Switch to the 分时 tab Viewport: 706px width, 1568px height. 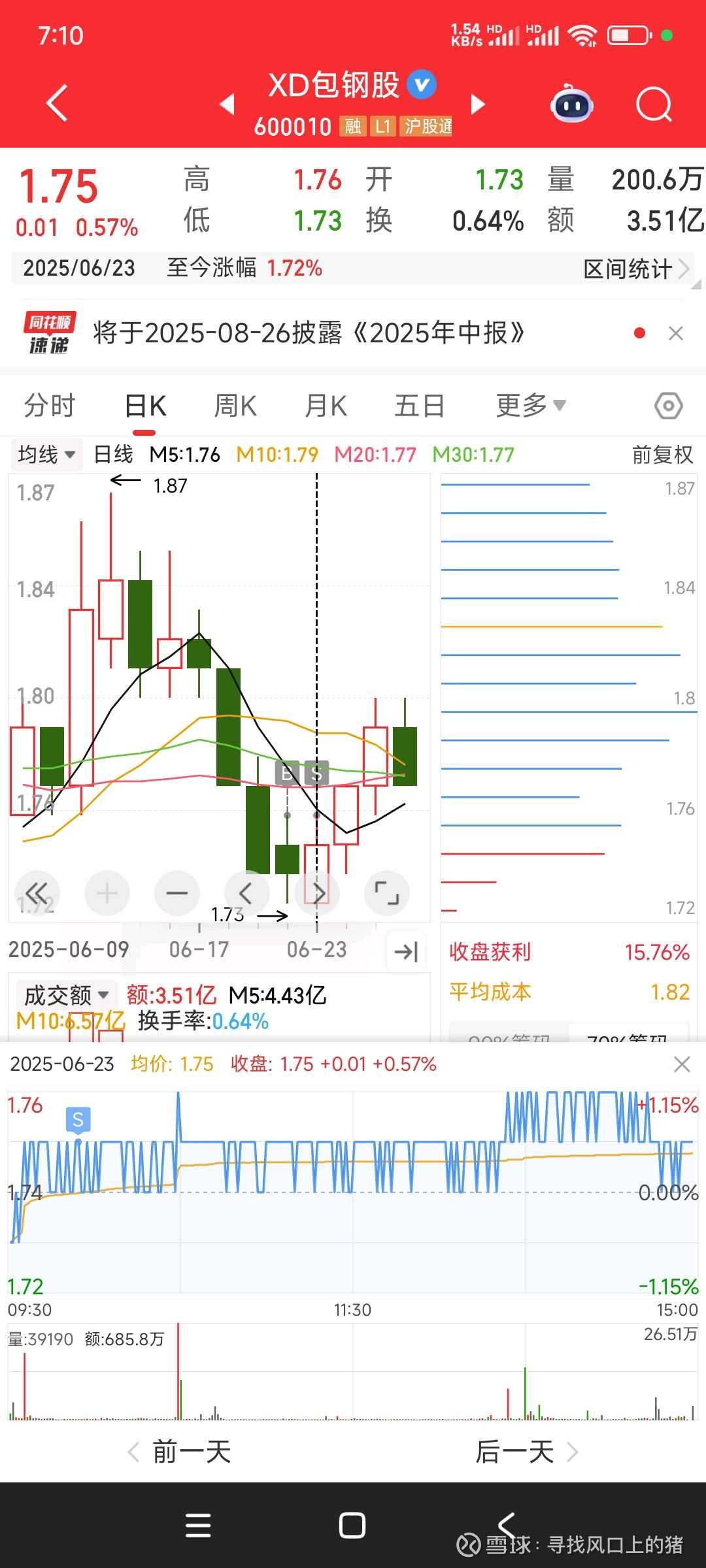[50, 406]
